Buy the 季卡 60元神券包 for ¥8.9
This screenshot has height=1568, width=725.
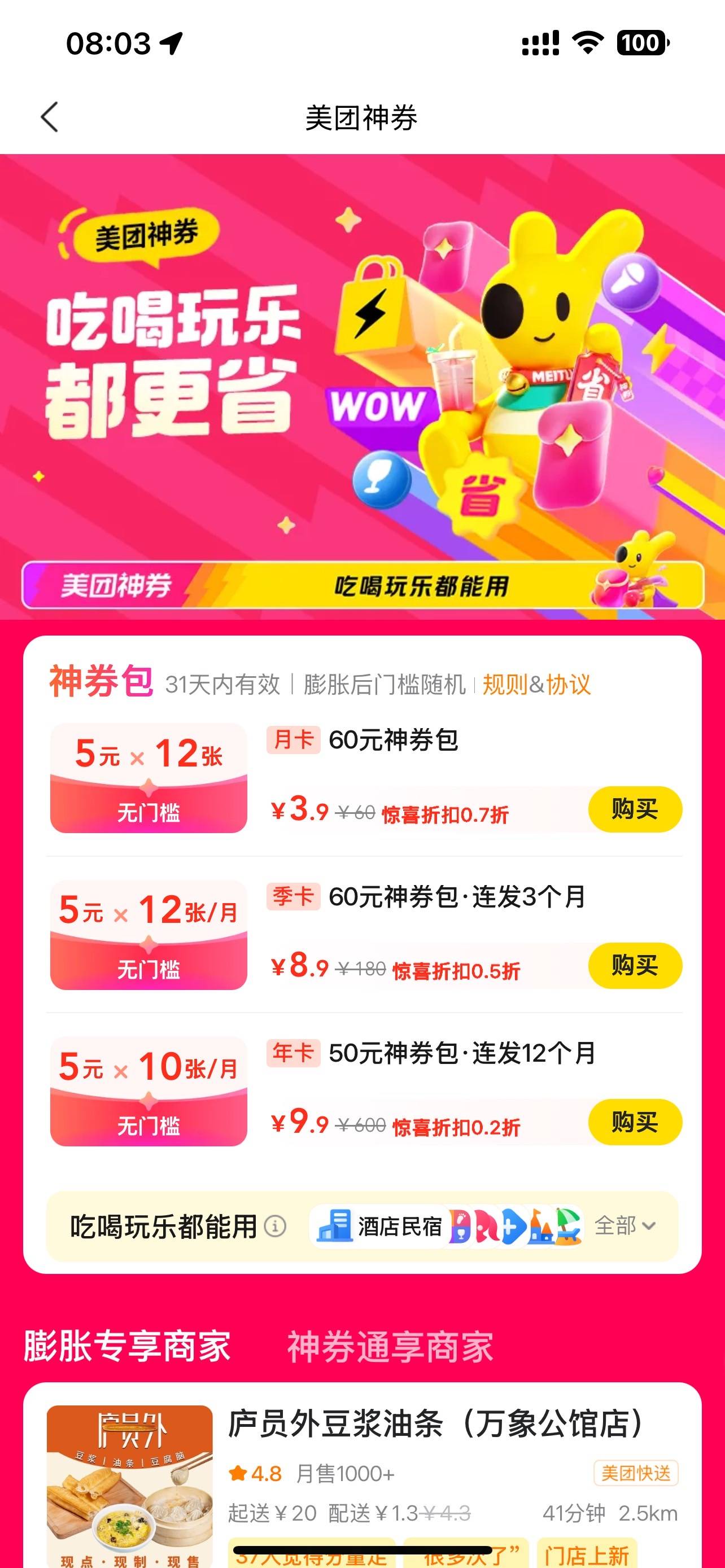634,965
